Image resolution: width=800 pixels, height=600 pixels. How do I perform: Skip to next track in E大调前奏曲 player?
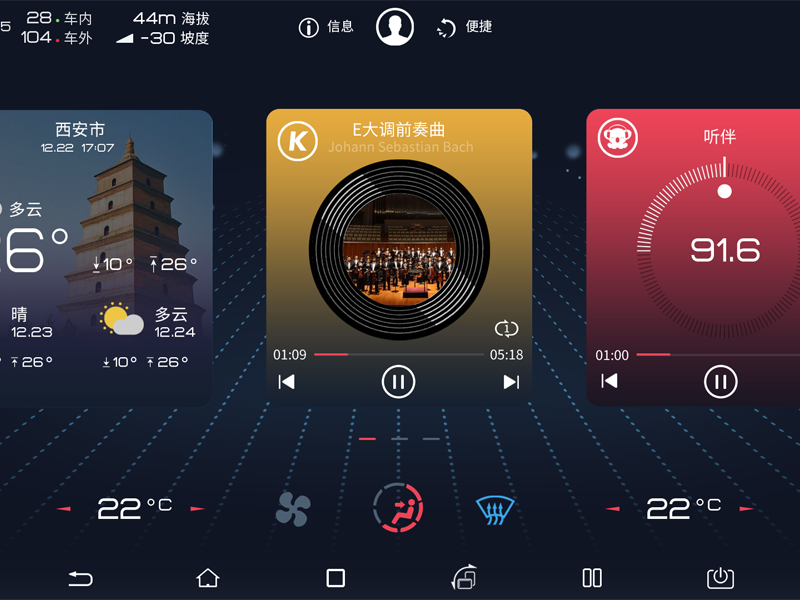511,382
